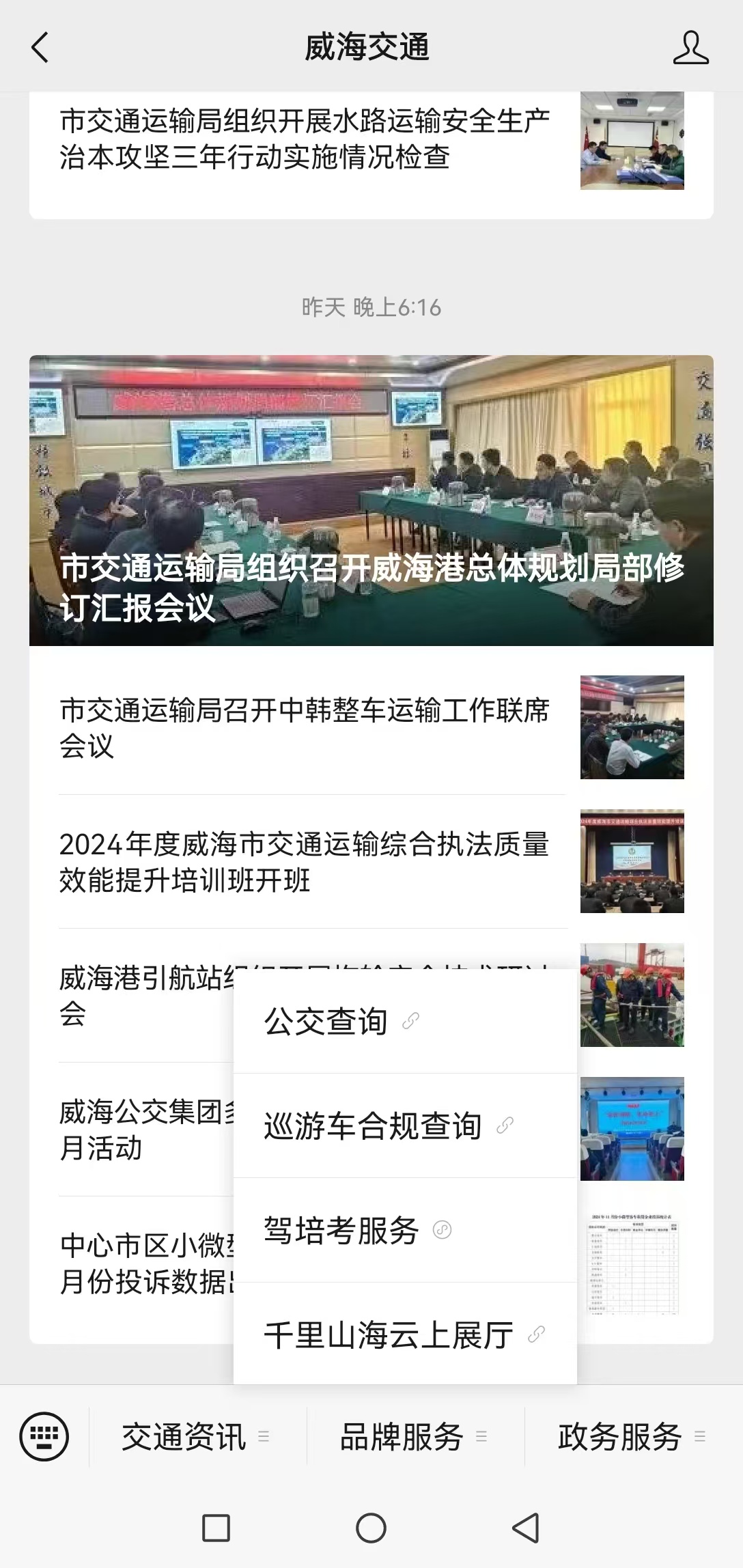Open the 威海港总体规划局部修订汇报会议 article
This screenshot has width=743, height=1568.
click(371, 500)
